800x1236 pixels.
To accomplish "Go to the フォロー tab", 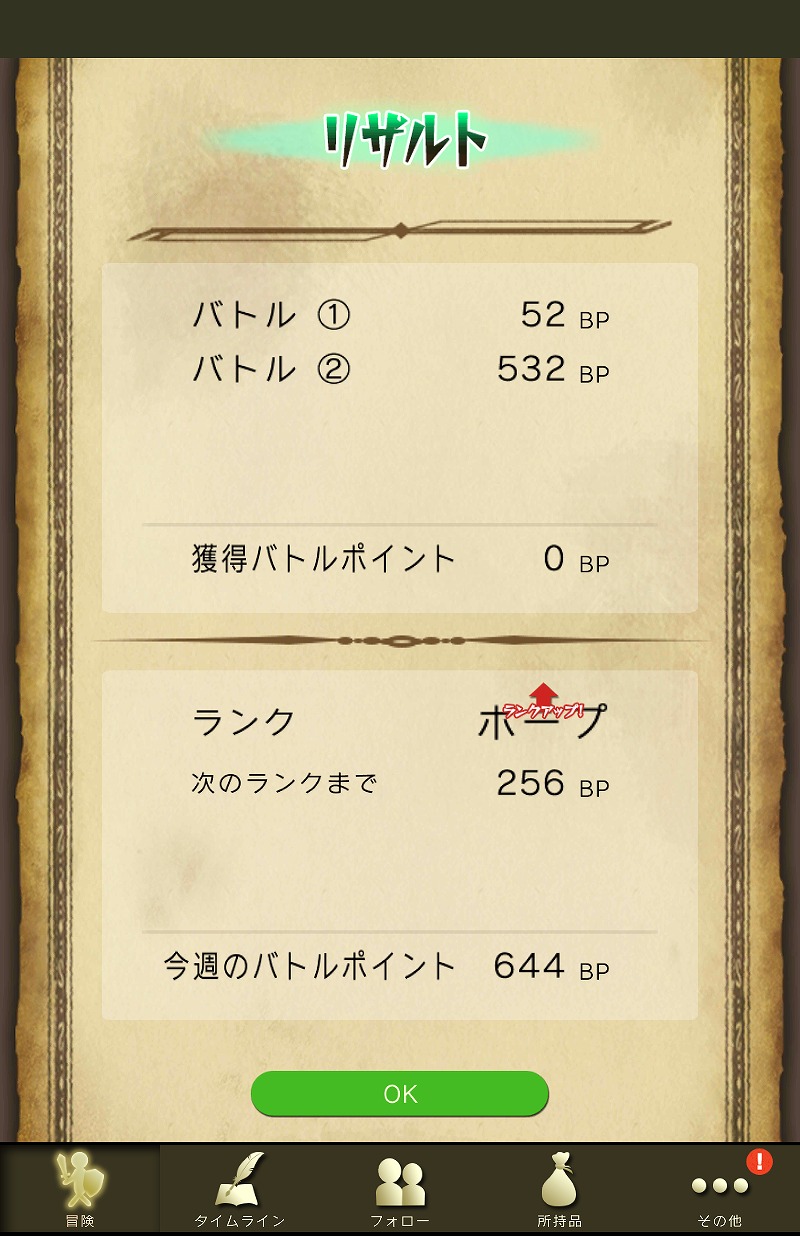I will pyautogui.click(x=400, y=1189).
